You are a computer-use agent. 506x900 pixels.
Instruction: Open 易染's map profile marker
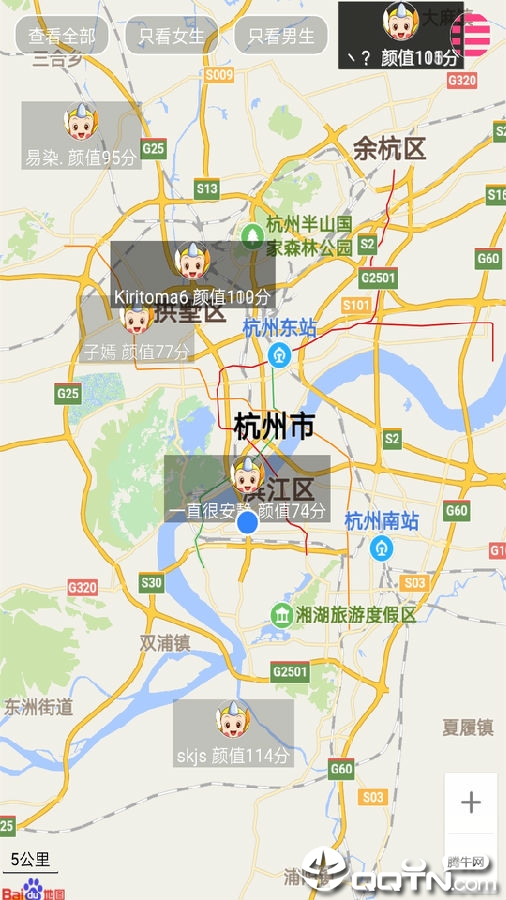click(x=81, y=135)
